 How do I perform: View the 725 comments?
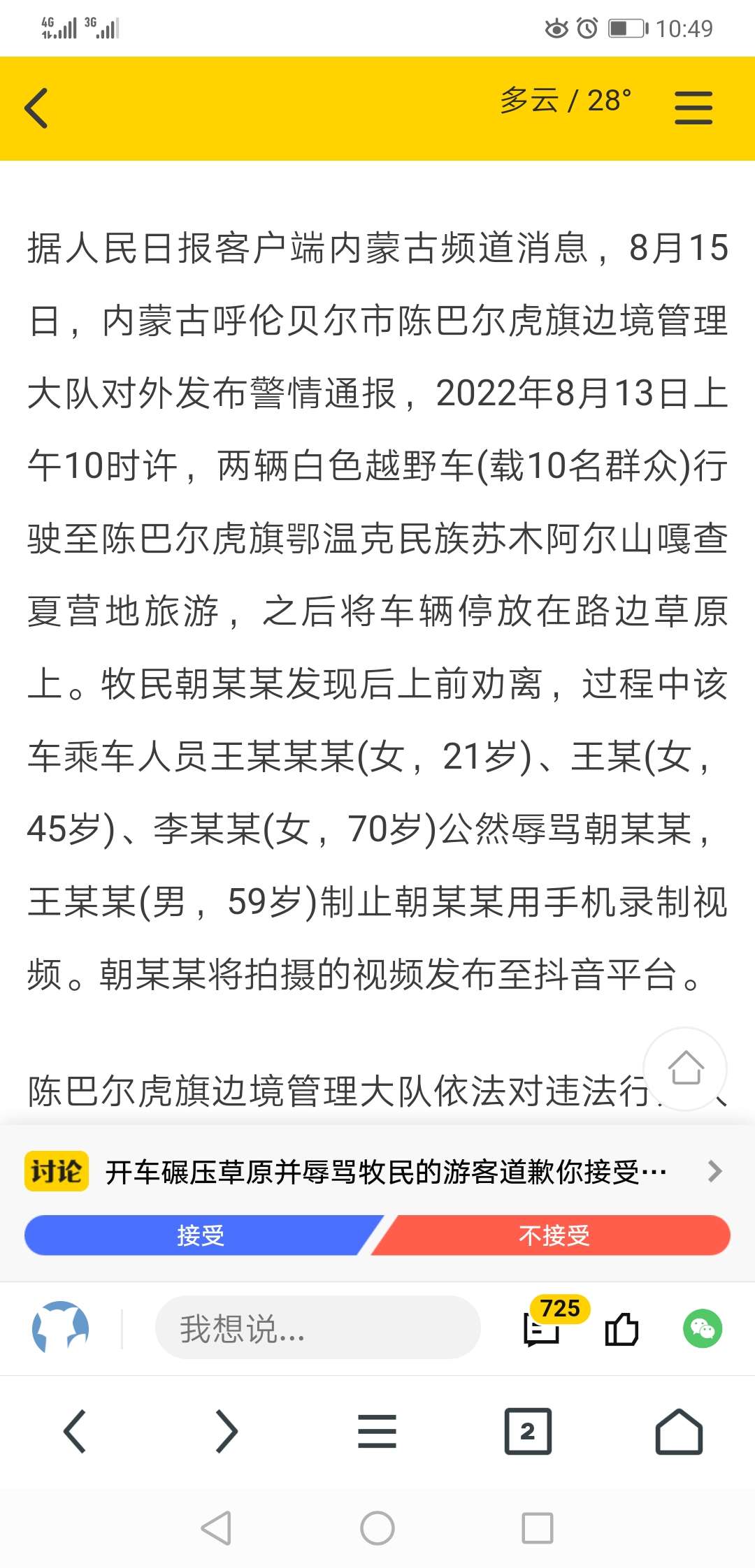point(544,1328)
